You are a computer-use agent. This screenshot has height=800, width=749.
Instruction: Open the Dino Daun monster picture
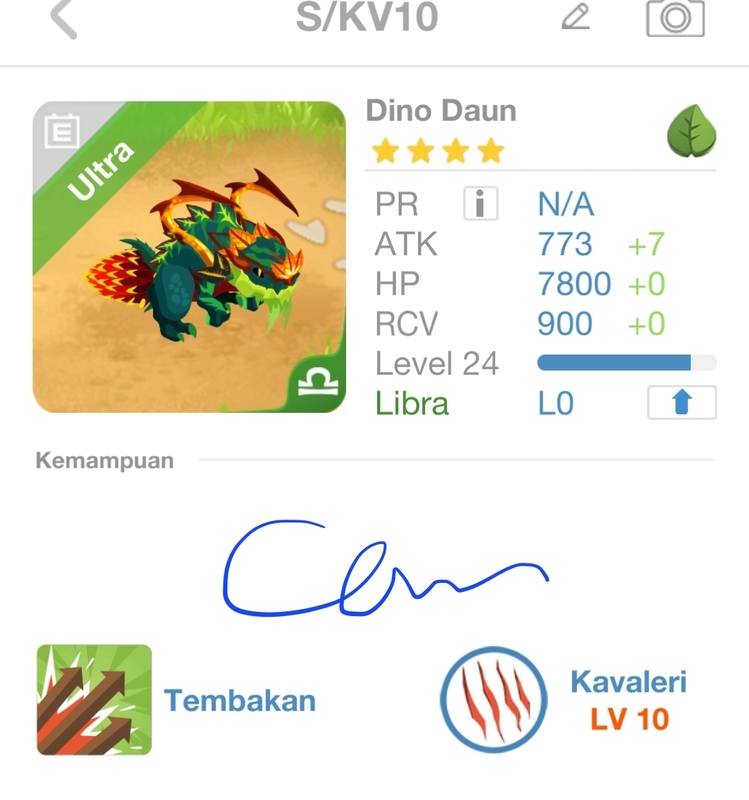189,257
